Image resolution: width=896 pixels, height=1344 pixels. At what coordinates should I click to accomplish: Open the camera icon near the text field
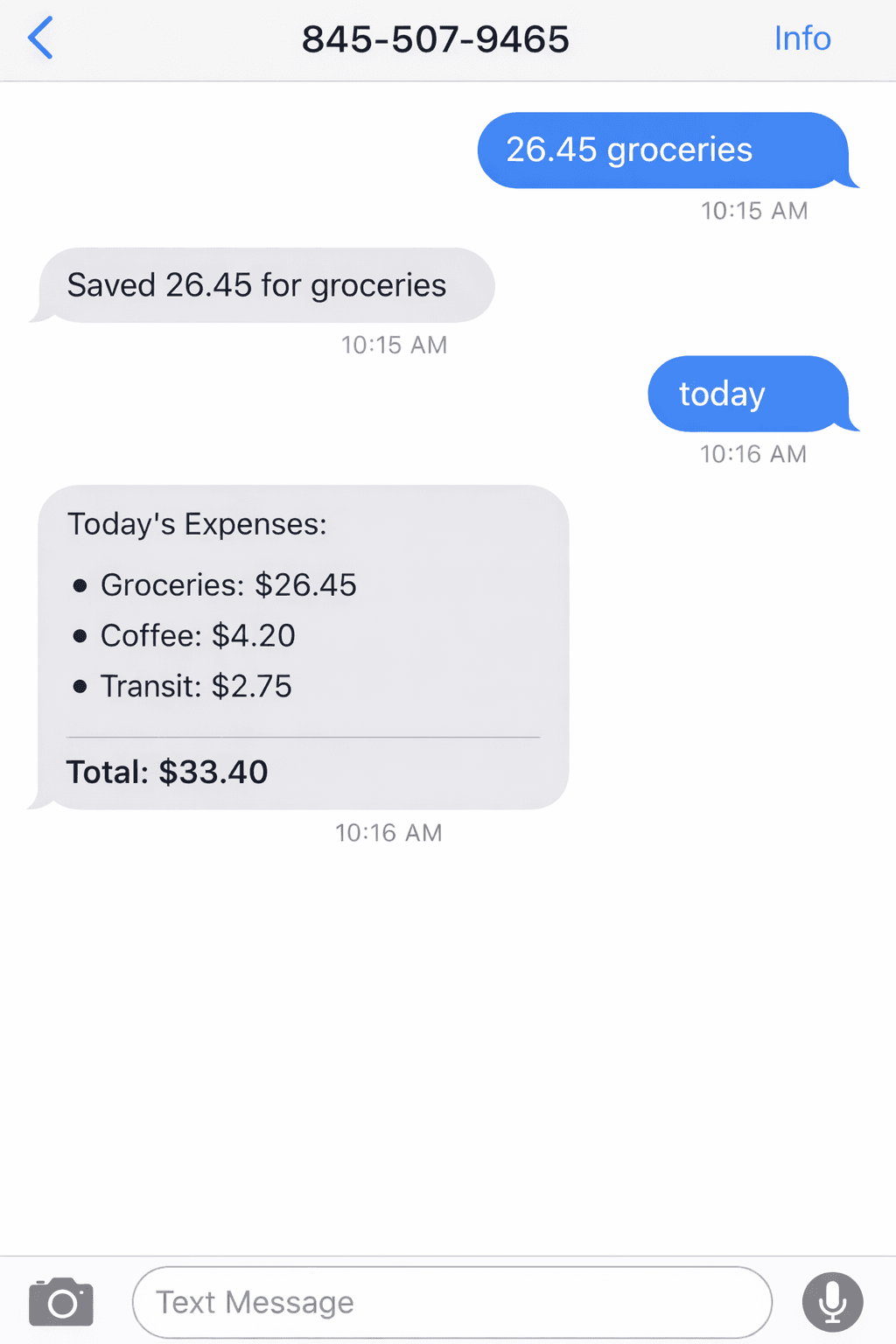point(60,1301)
